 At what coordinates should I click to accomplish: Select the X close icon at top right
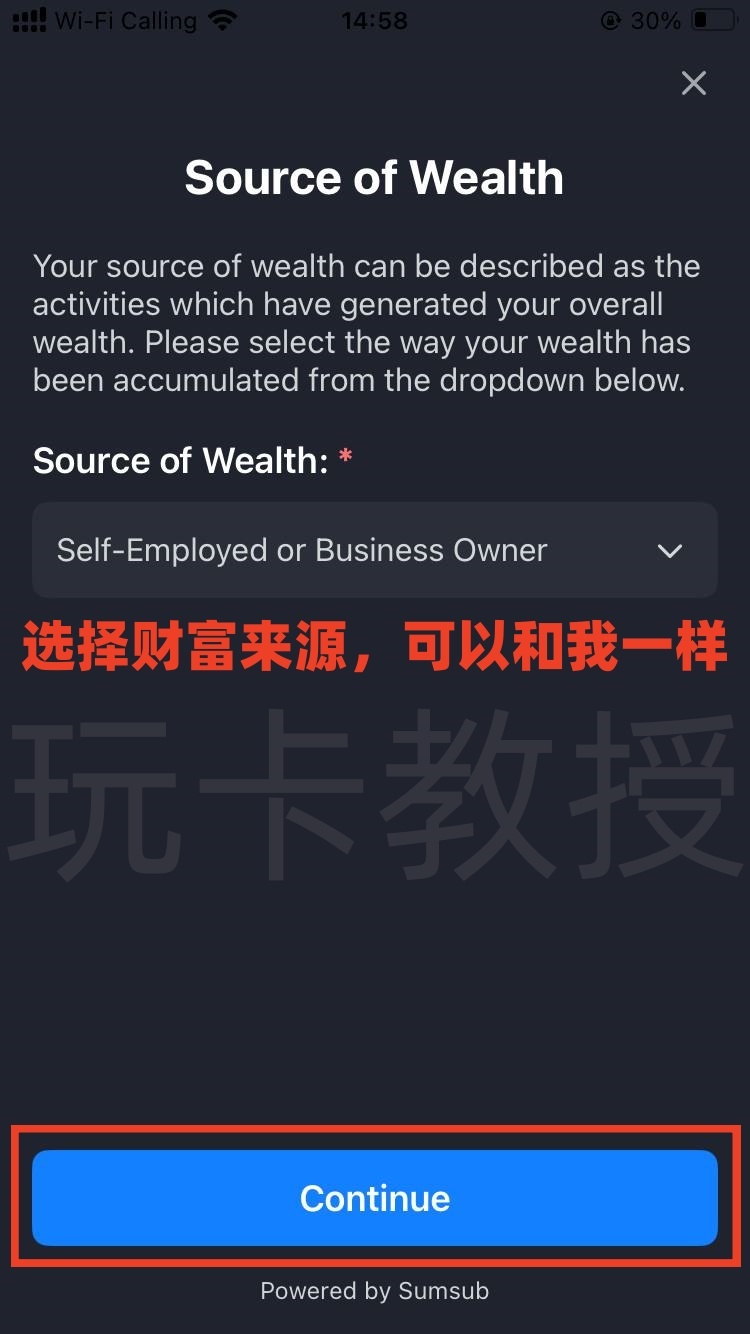click(693, 83)
